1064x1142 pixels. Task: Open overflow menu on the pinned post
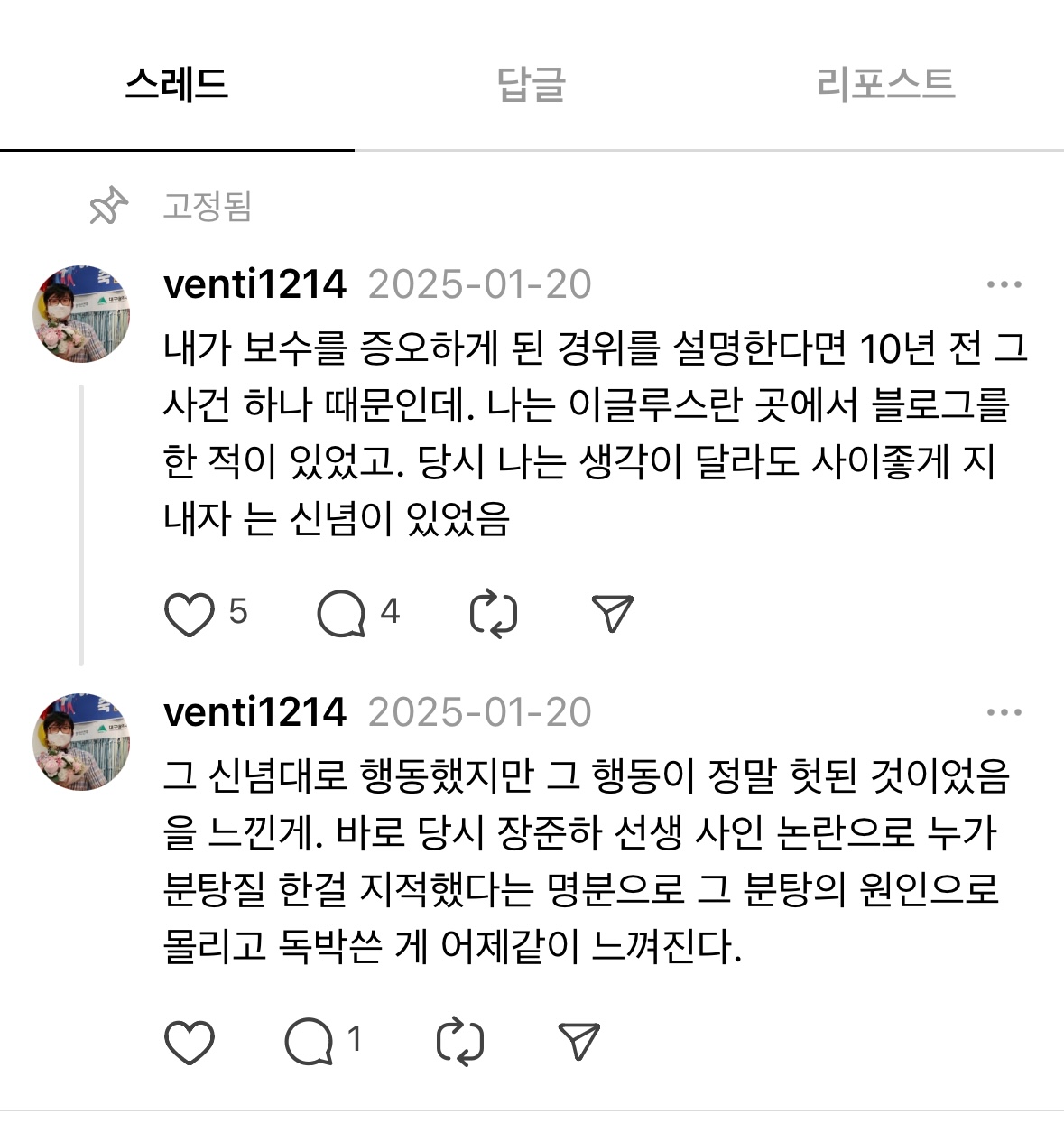pos(1004,284)
